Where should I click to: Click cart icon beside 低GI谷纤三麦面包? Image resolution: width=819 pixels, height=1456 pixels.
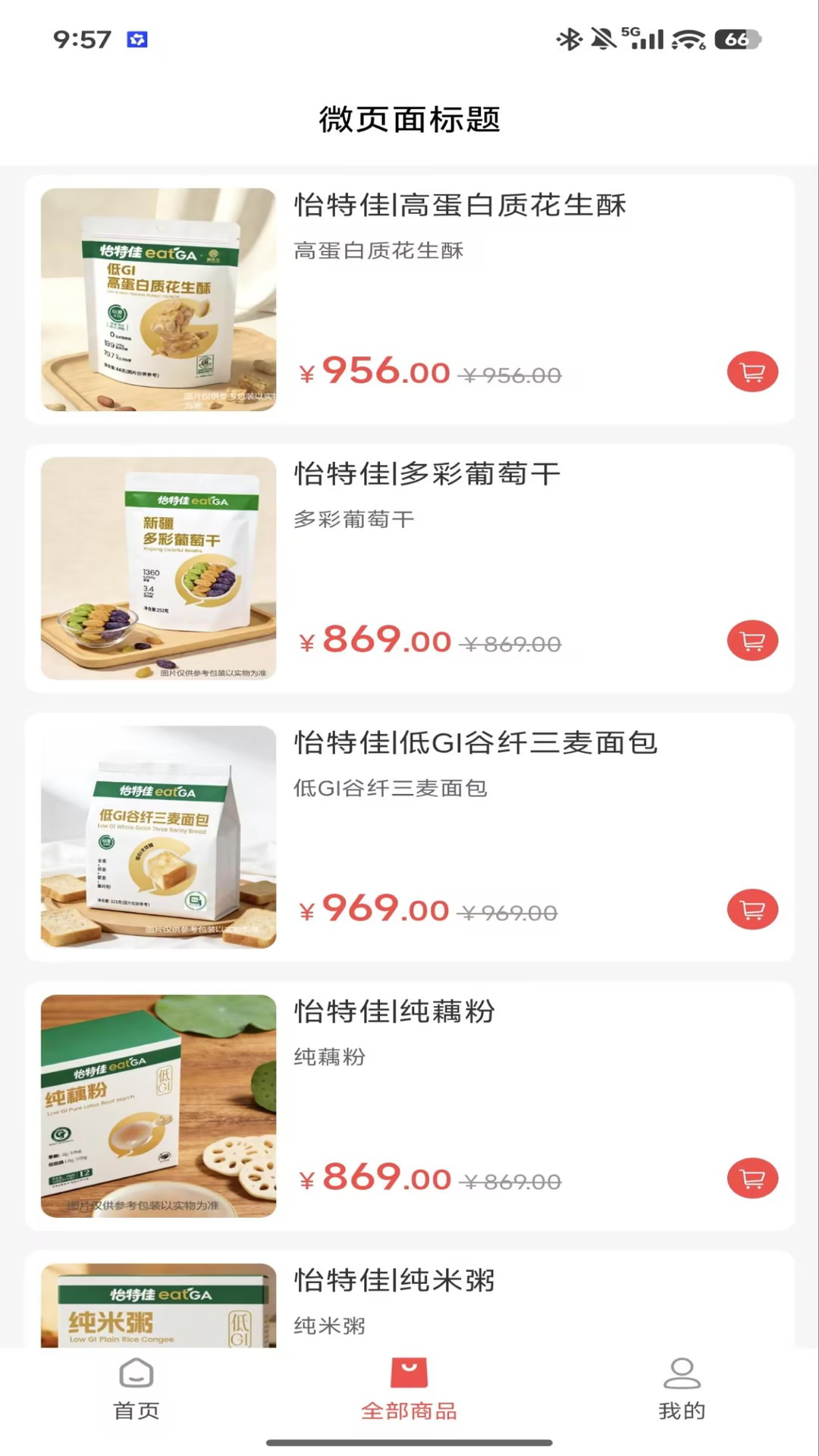pyautogui.click(x=752, y=909)
